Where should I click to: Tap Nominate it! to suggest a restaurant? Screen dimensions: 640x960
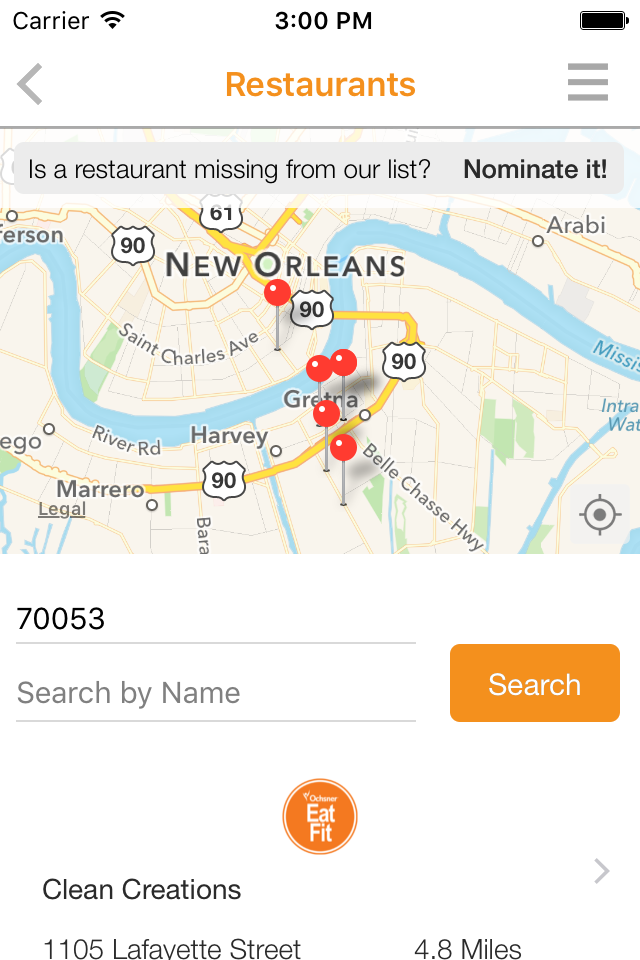[535, 170]
